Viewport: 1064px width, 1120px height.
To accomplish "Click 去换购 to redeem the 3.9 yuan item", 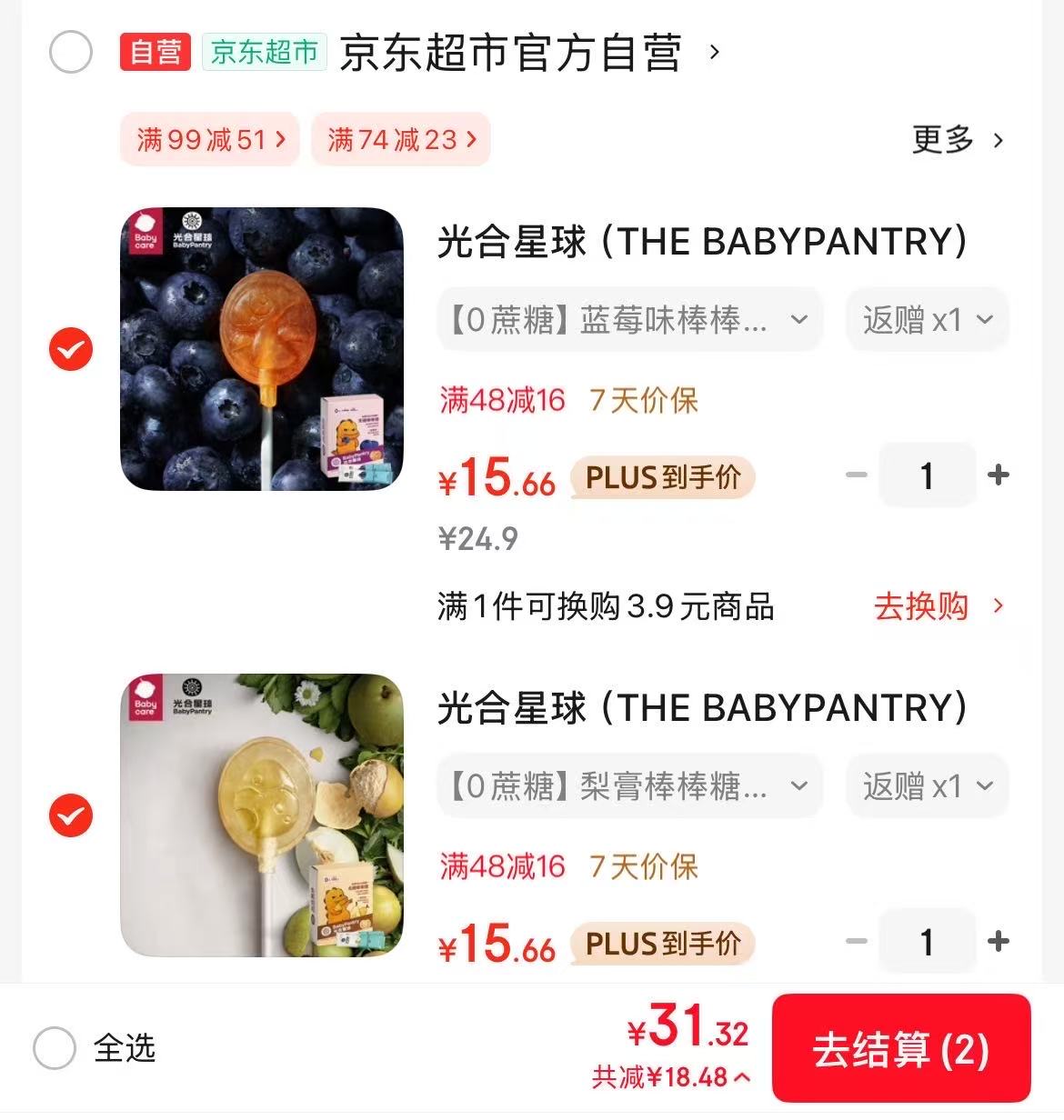I will pyautogui.click(x=920, y=605).
